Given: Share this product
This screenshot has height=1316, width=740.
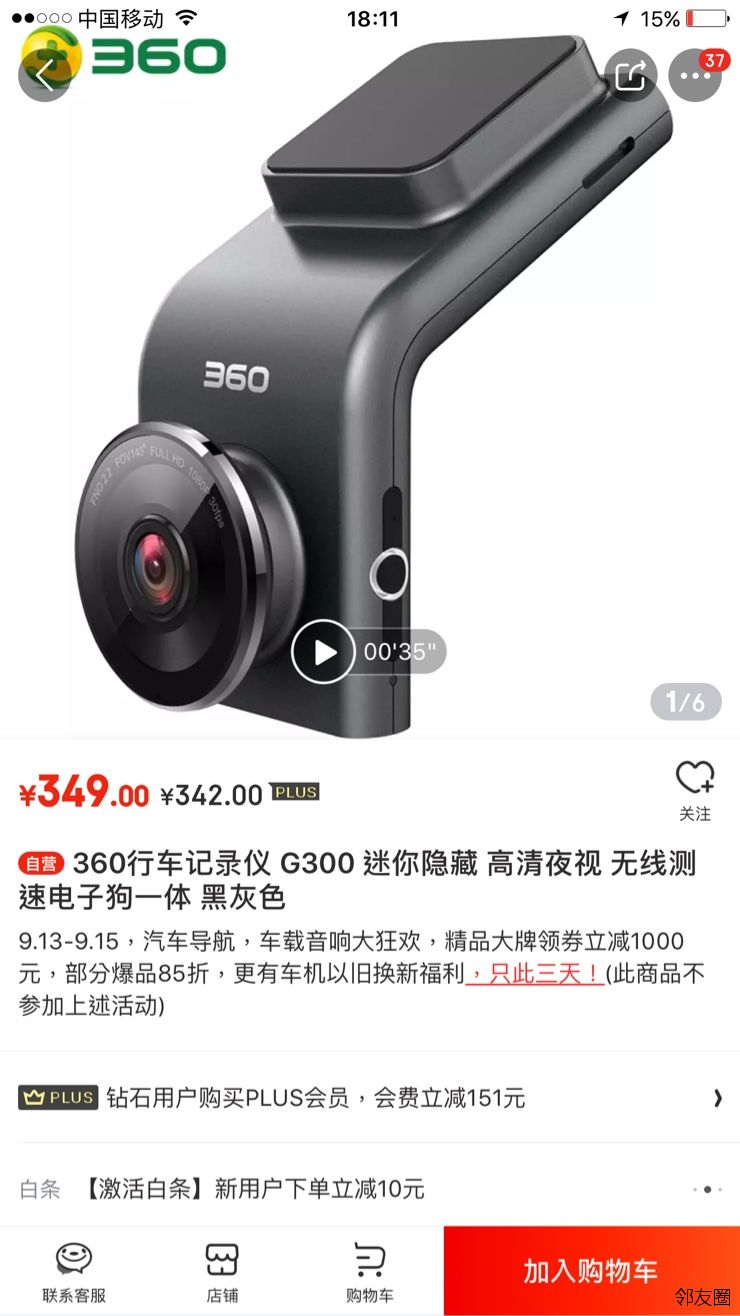Looking at the screenshot, I should pos(631,75).
